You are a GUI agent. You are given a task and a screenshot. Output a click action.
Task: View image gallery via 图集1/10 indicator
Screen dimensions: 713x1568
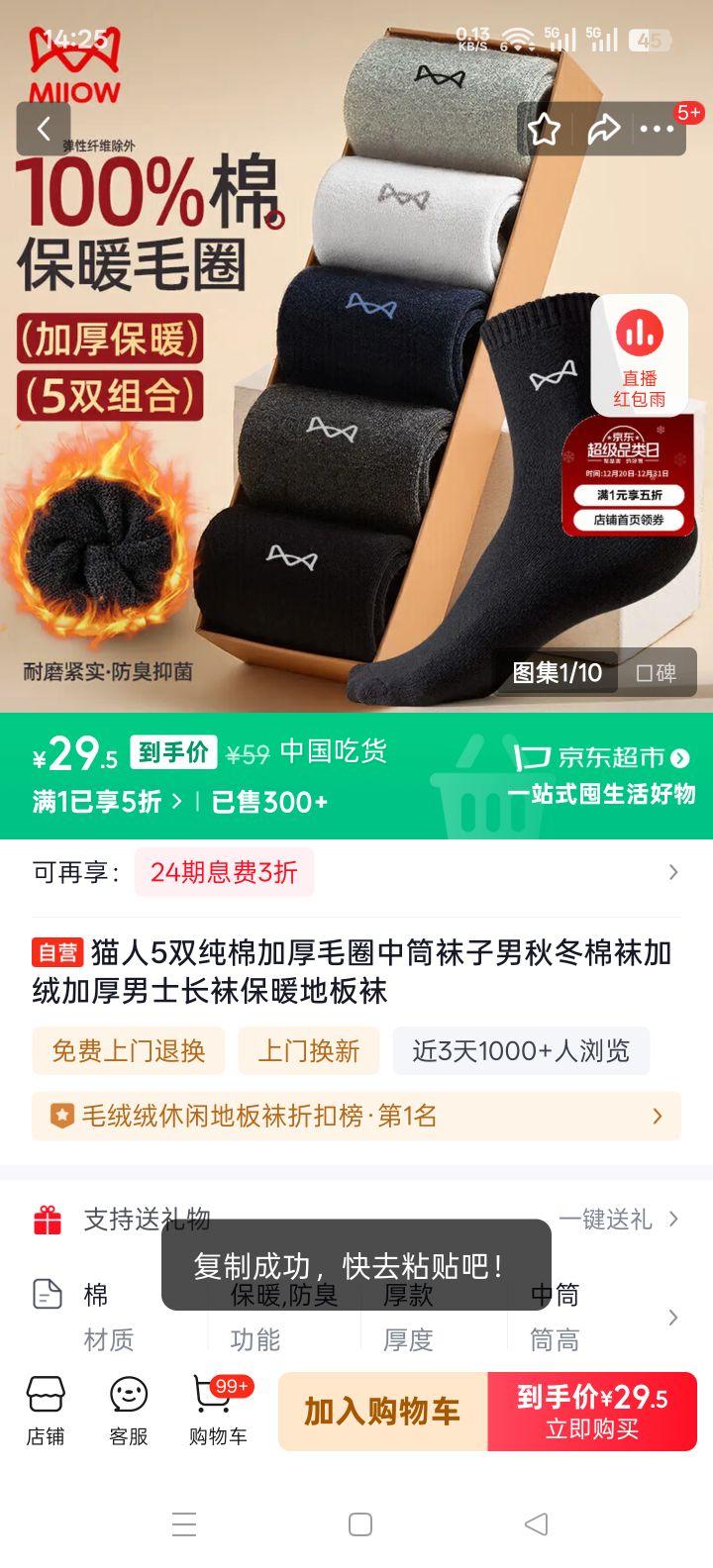coord(555,672)
